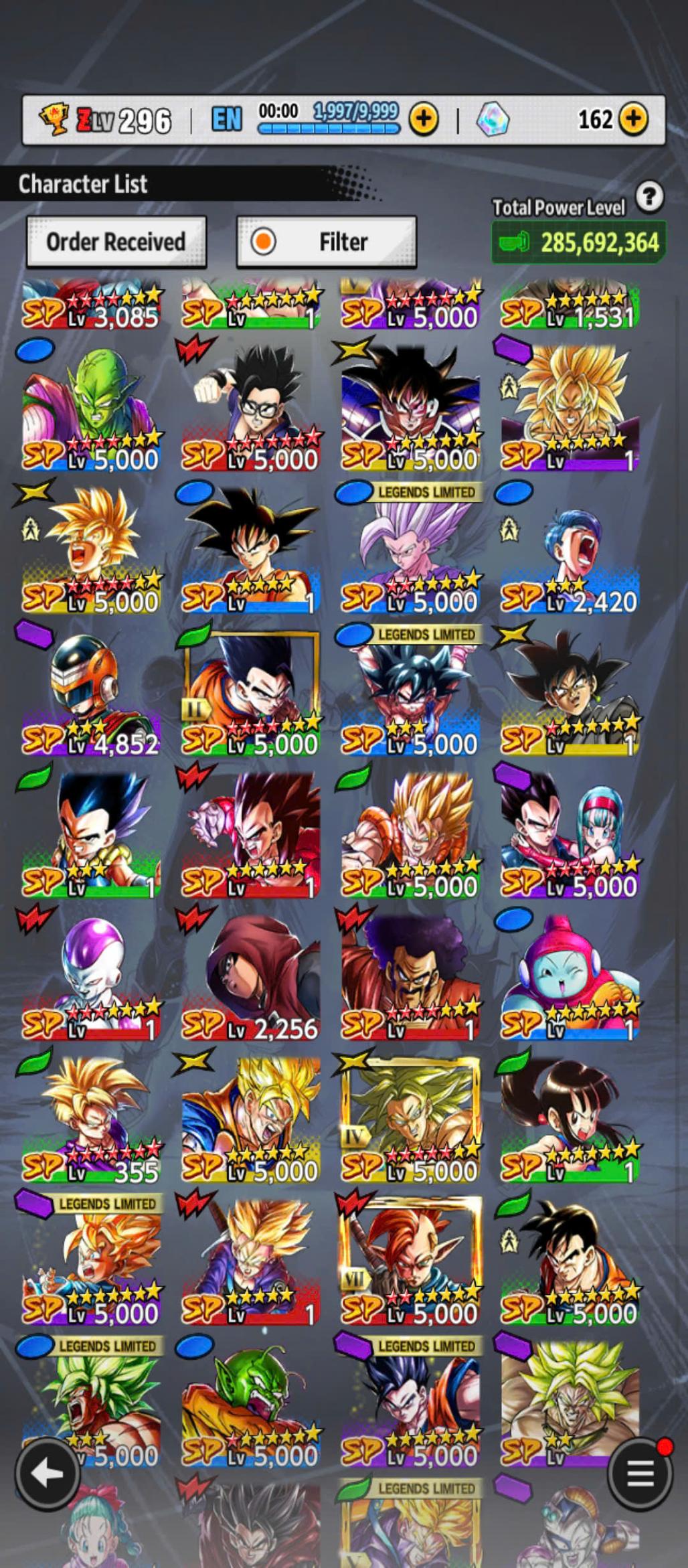Select the pigtailed girl character tile

pos(570,1121)
